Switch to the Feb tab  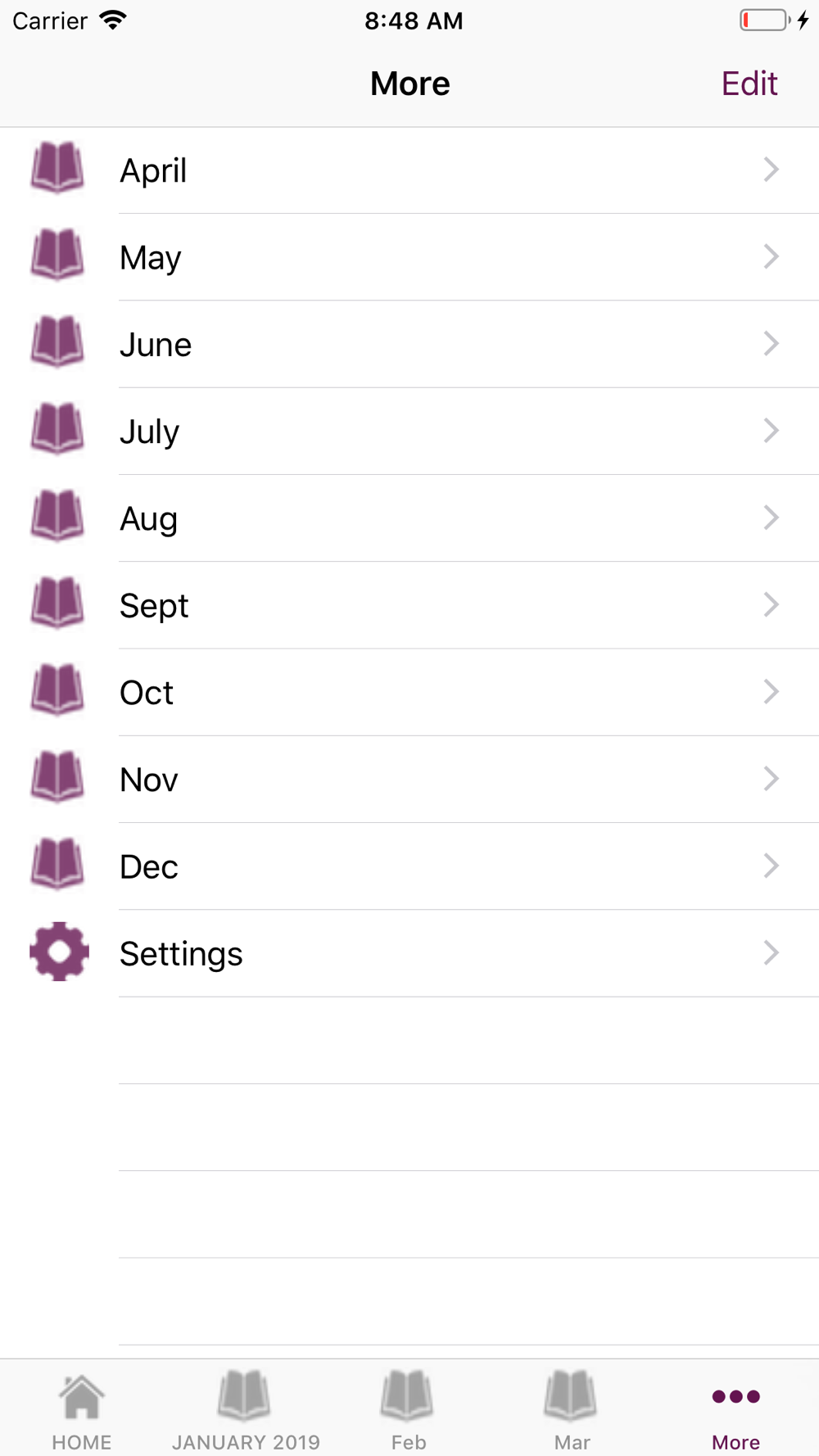408,1410
